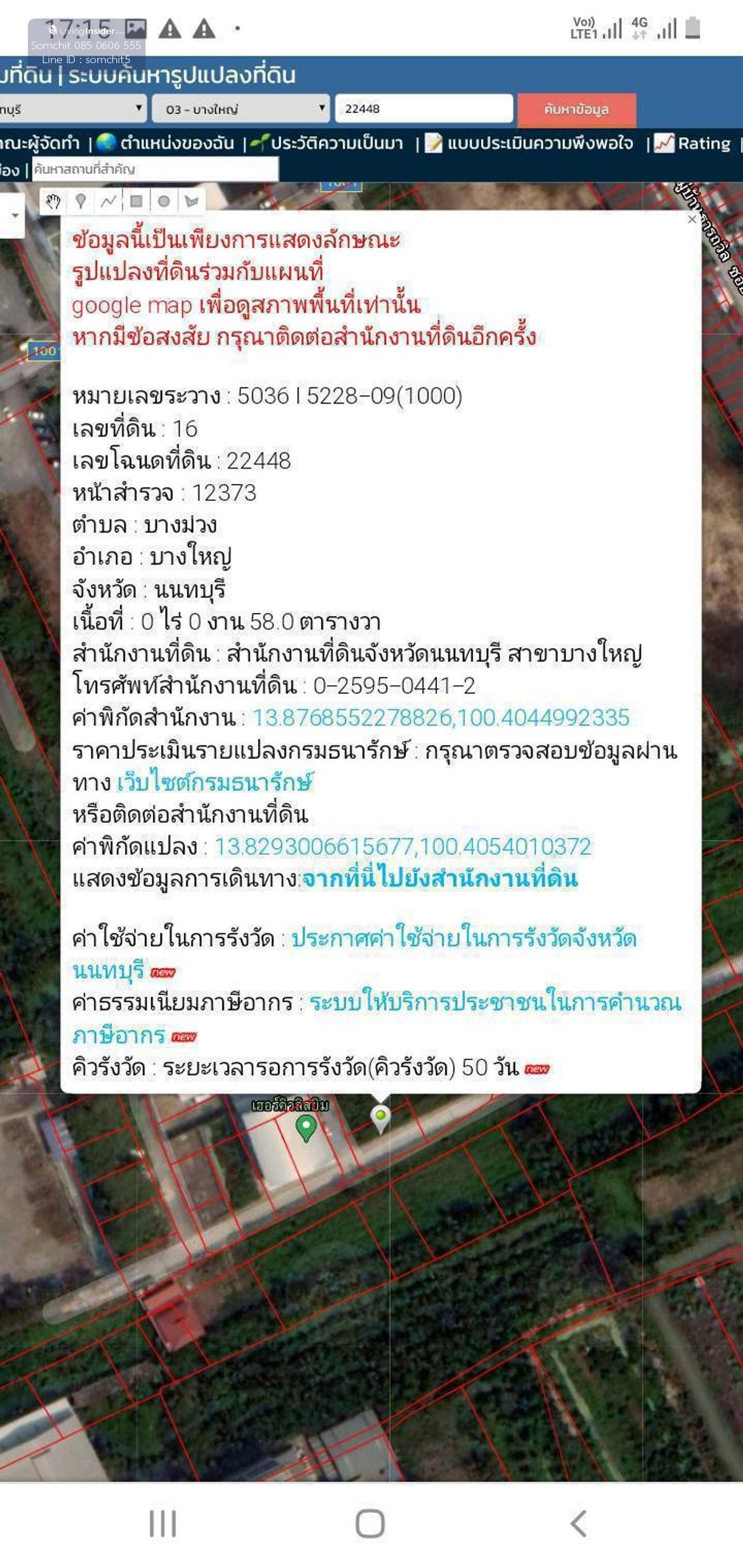743x1568 pixels.
Task: Open the directions link จากที่นี่ไปยังสำนักงานที่ดิน
Action: 440,879
